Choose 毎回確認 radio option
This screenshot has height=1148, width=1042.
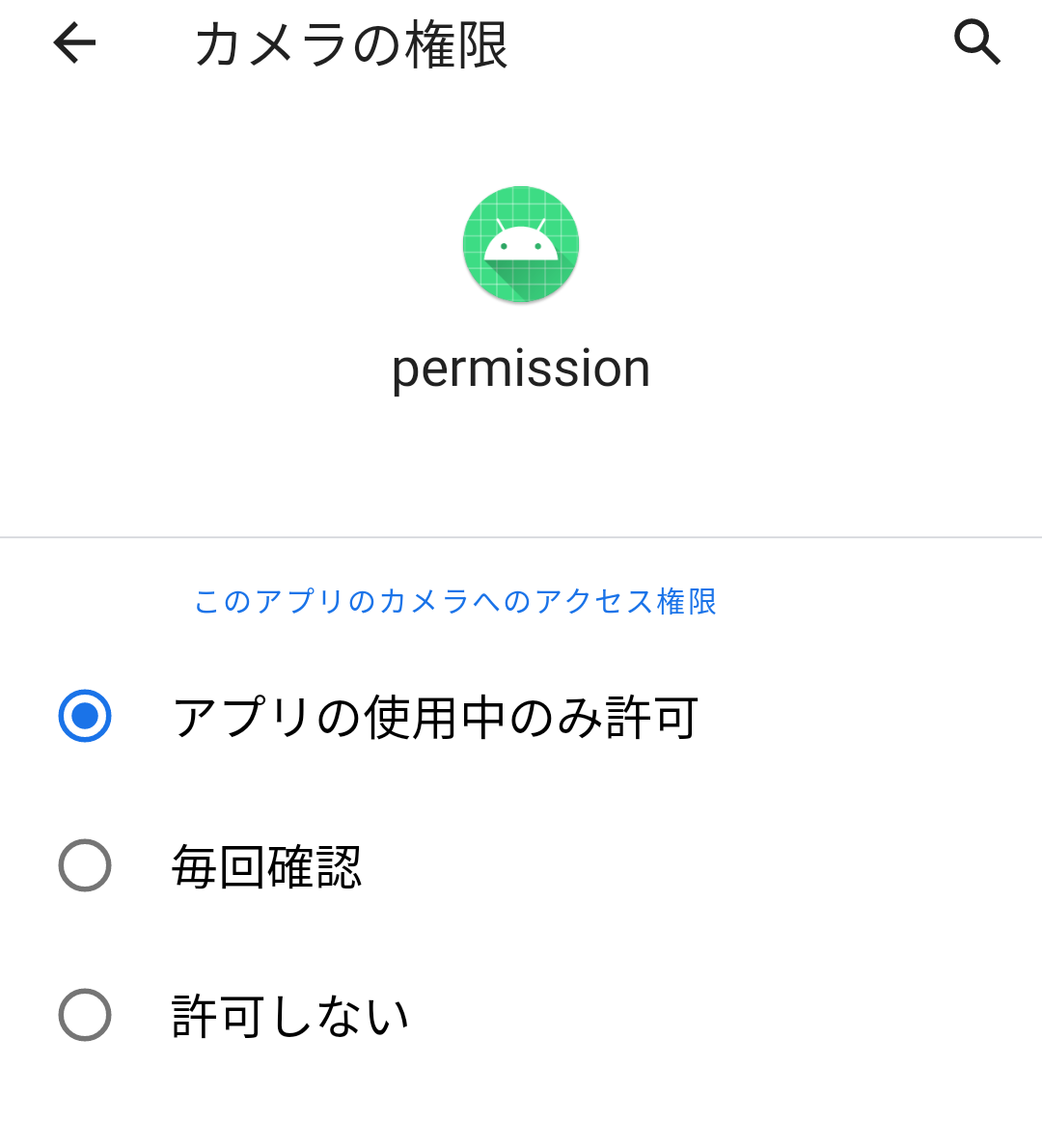[x=85, y=865]
